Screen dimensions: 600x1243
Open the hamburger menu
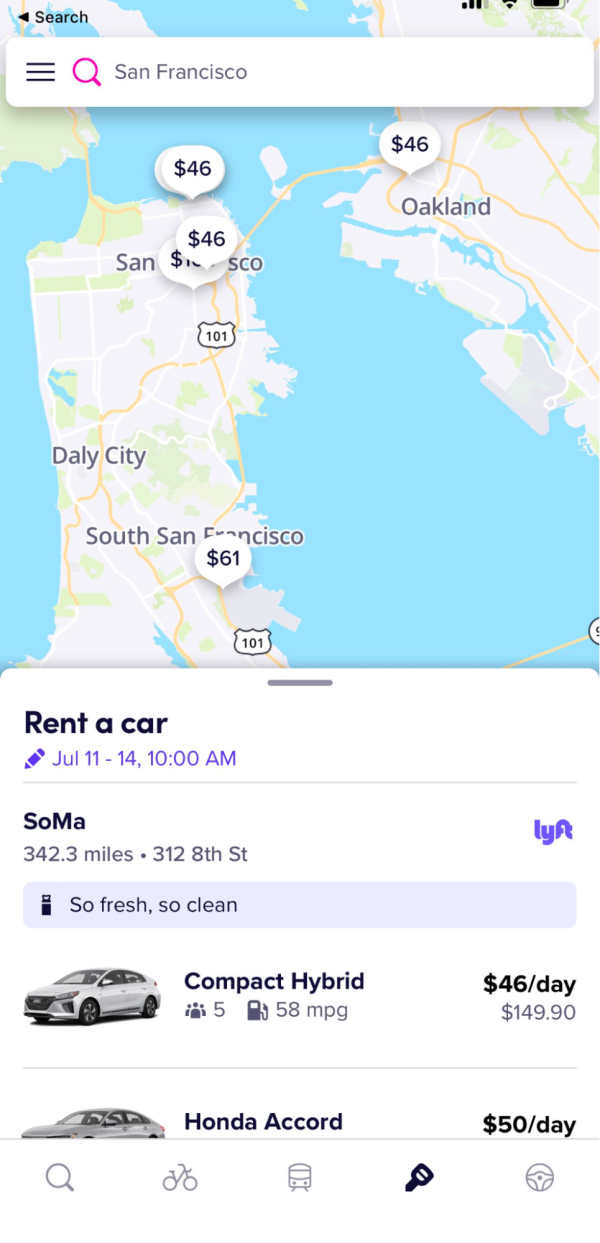(x=40, y=72)
